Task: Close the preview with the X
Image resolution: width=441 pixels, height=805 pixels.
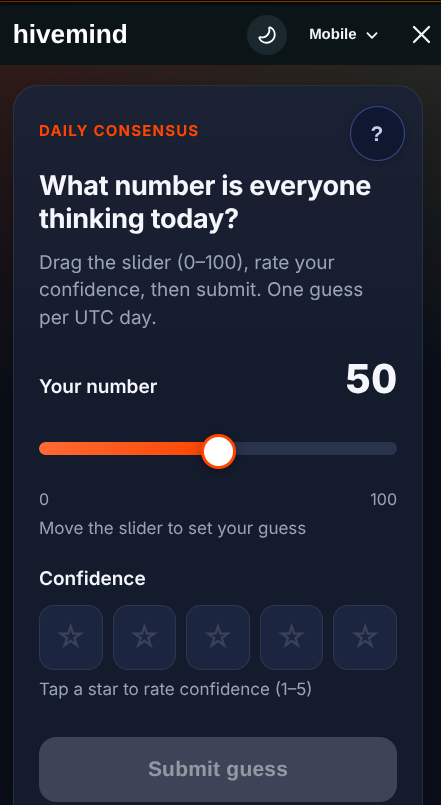Action: coord(421,35)
